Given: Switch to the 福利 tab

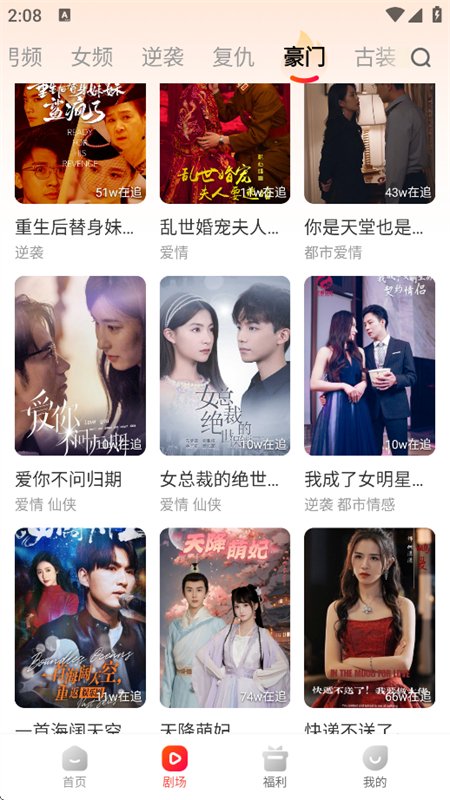Looking at the screenshot, I should [x=275, y=767].
